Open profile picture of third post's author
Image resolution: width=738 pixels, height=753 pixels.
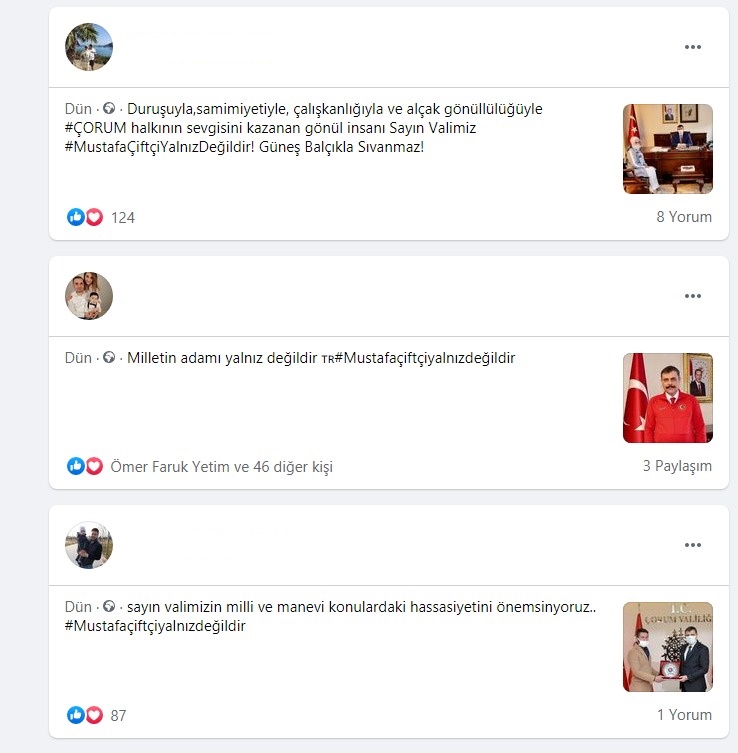89,545
